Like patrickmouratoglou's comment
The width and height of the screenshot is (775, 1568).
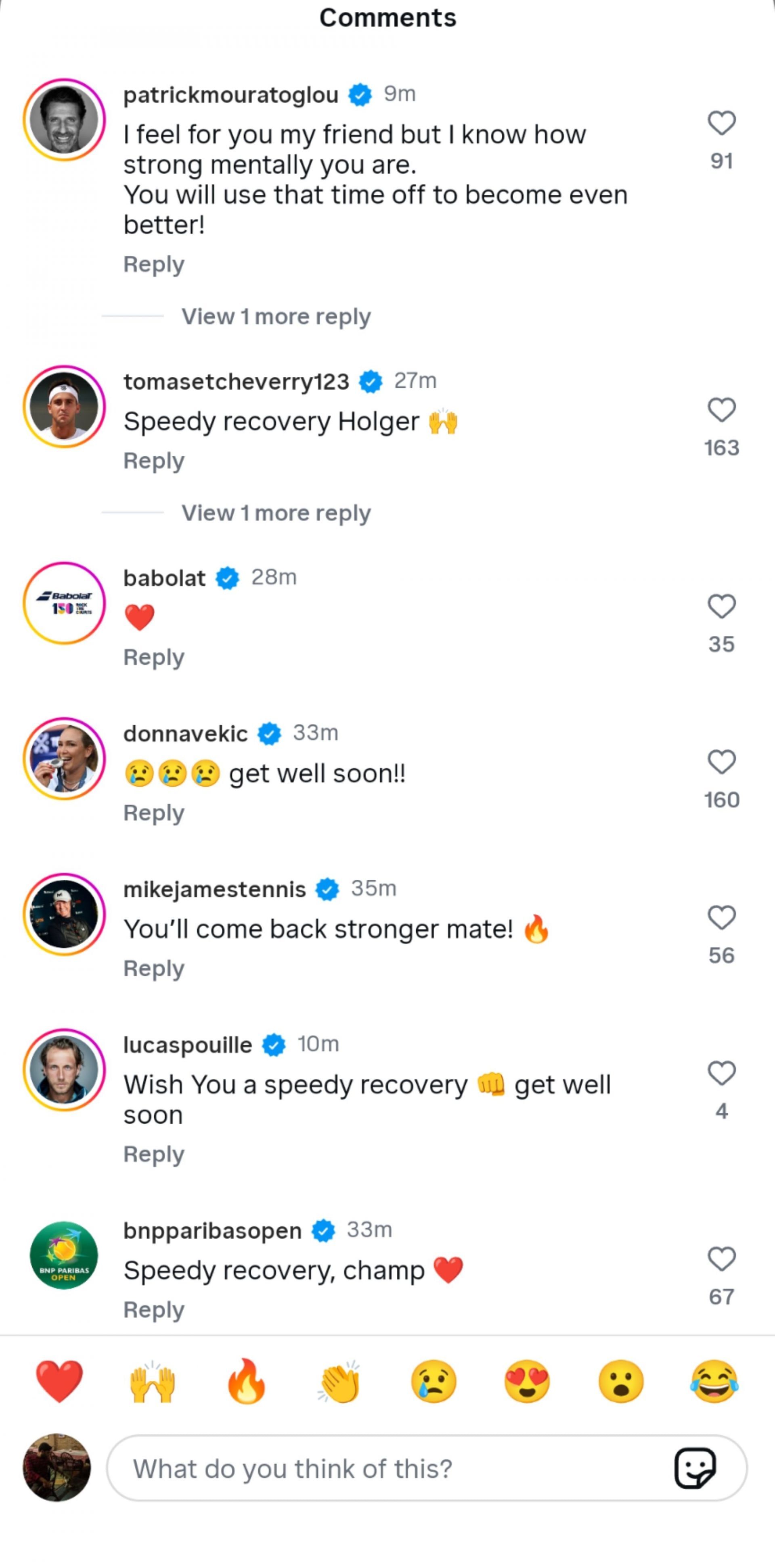[x=721, y=123]
